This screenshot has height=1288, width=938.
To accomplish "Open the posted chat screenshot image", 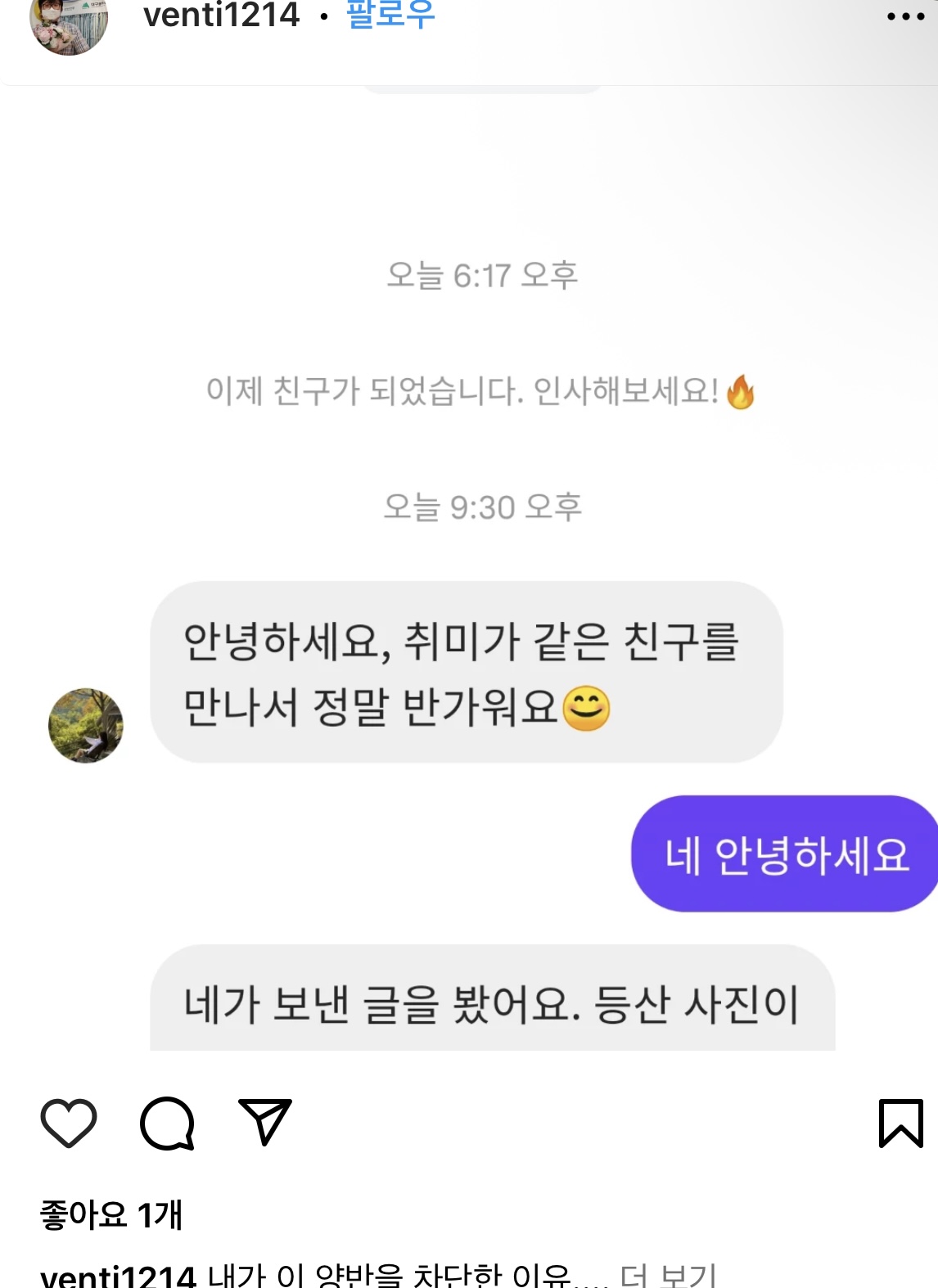I will pos(469,573).
